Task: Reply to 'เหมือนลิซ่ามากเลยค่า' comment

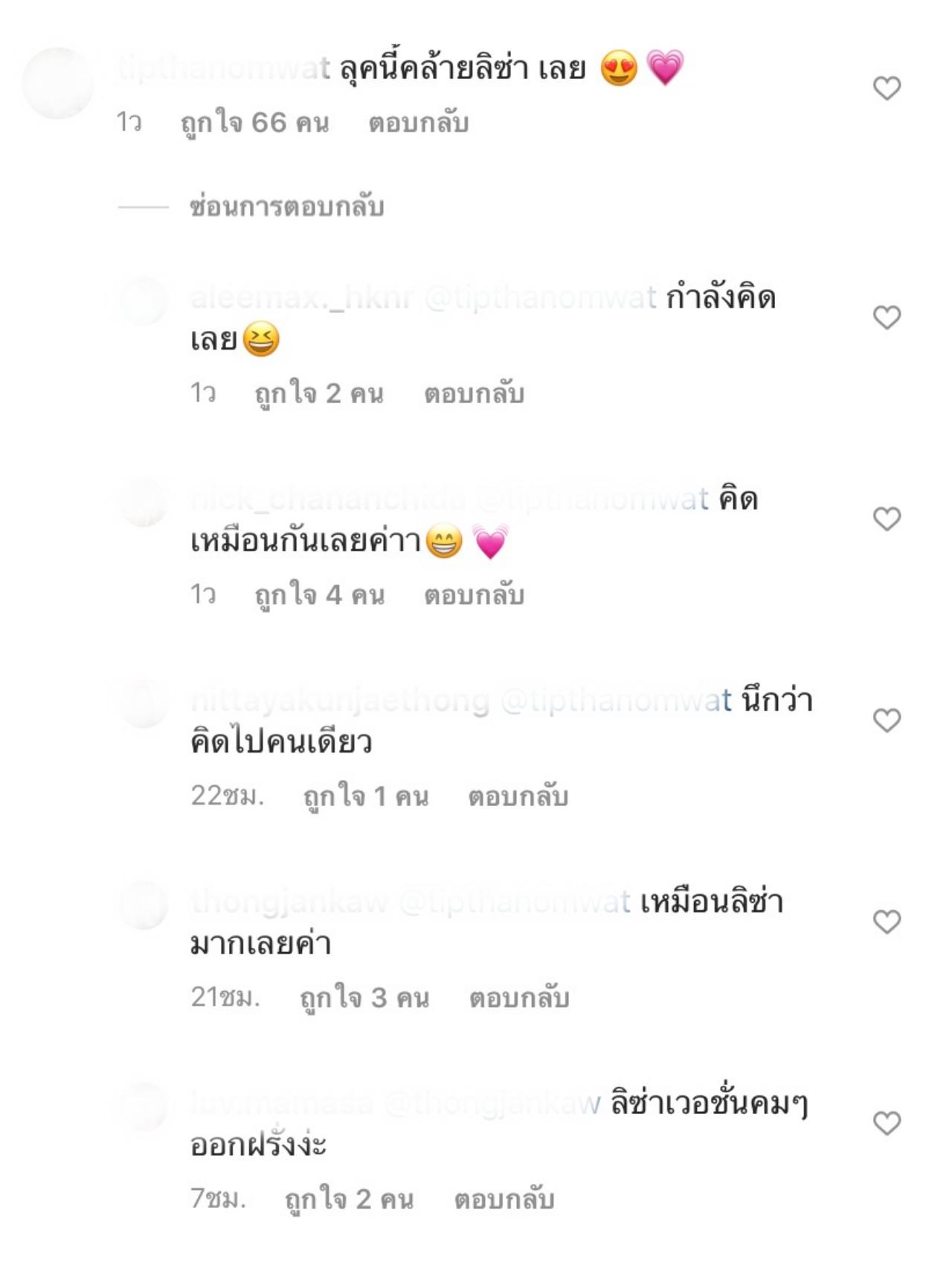Action: click(518, 998)
